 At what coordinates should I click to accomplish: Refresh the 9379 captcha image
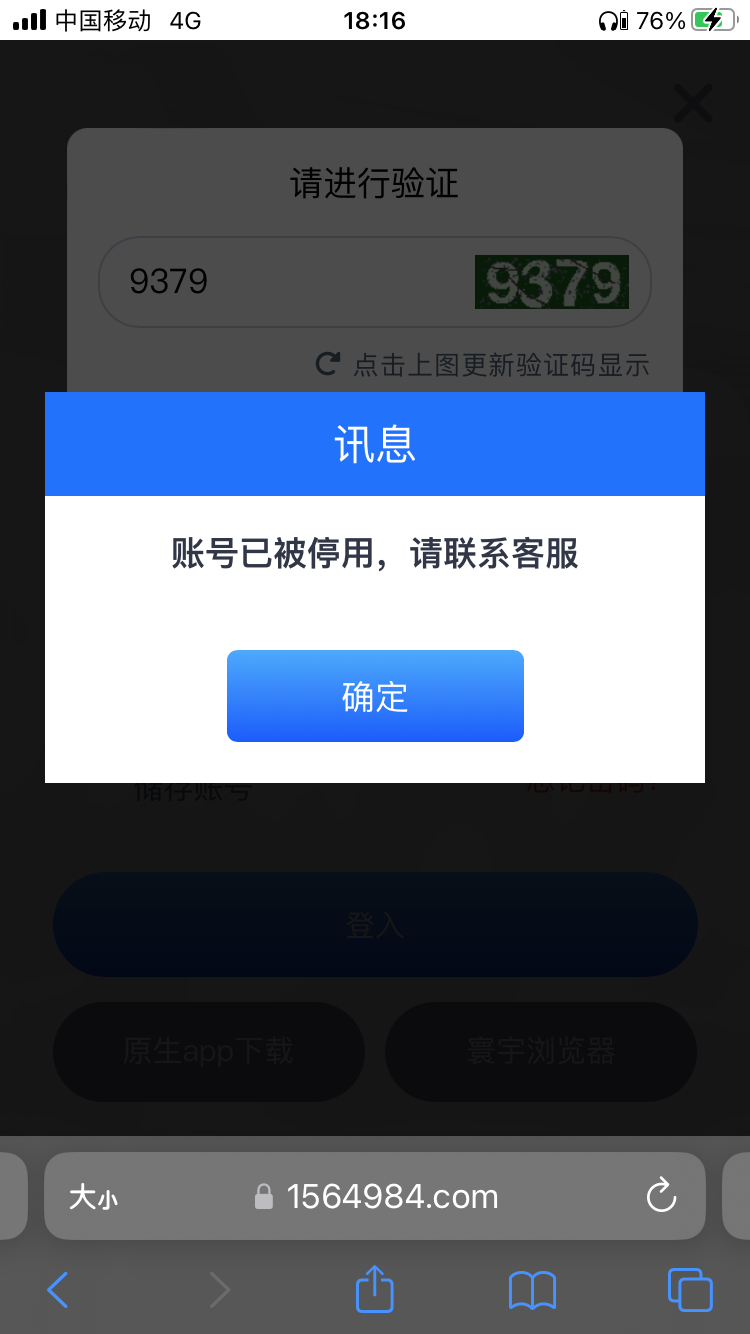tap(552, 282)
